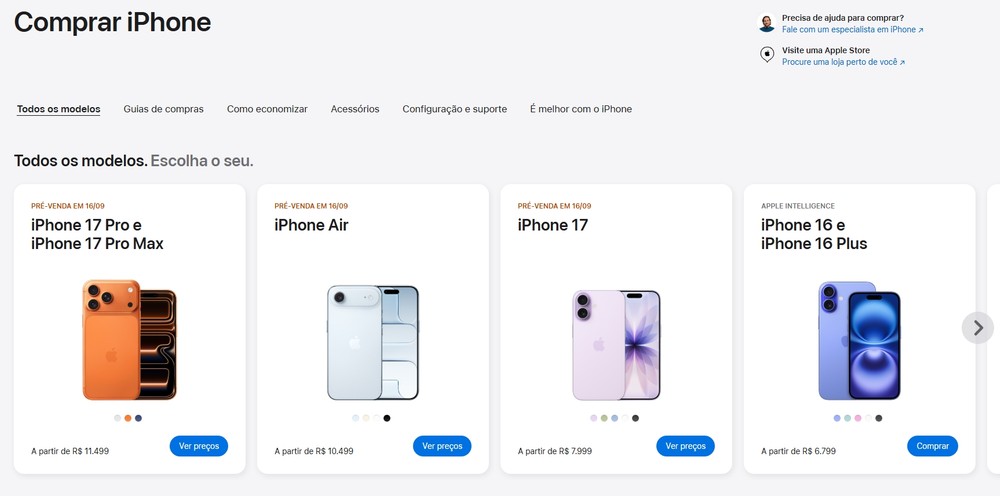Image resolution: width=1000 pixels, height=496 pixels.
Task: Tap Ver preços on the iPhone 17 card
Action: pos(685,446)
